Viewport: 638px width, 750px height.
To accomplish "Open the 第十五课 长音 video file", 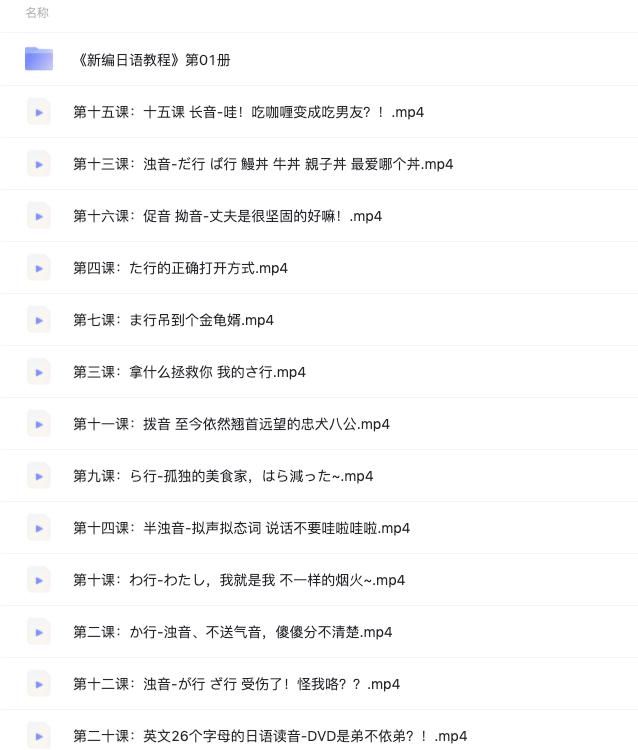I will 248,112.
